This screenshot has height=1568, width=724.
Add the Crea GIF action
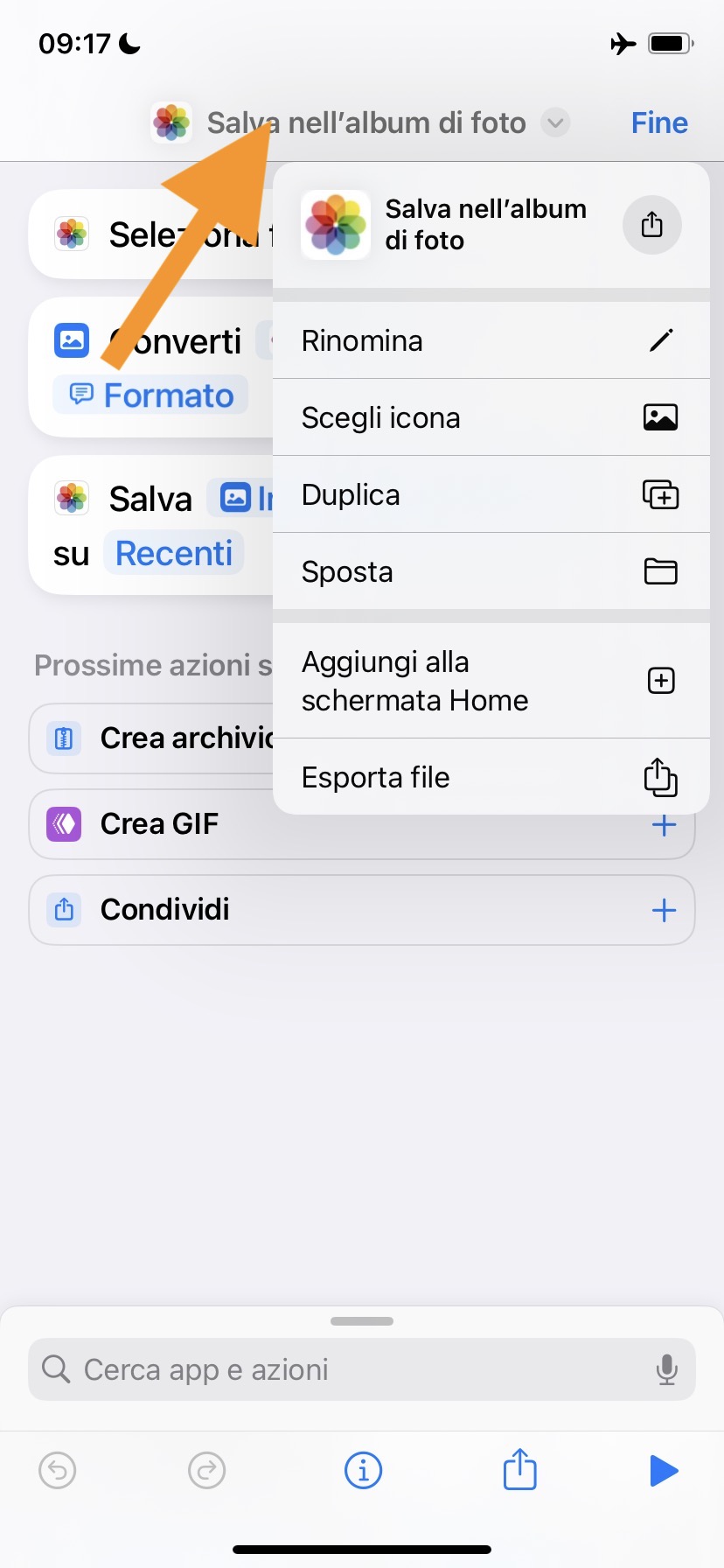664,825
